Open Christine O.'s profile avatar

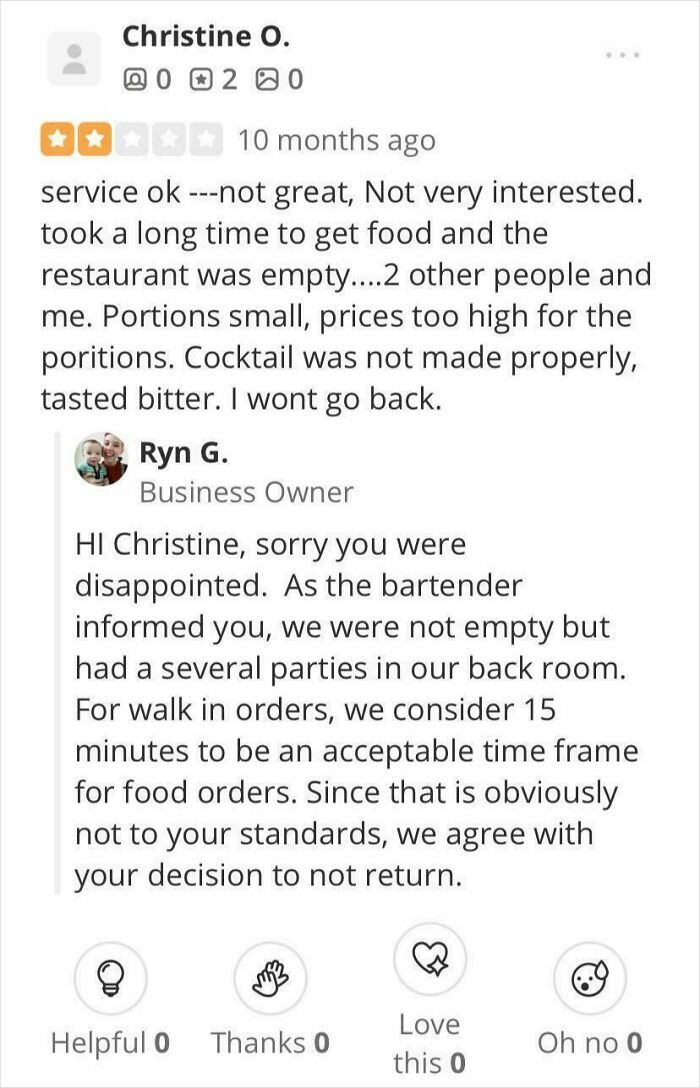(x=75, y=59)
